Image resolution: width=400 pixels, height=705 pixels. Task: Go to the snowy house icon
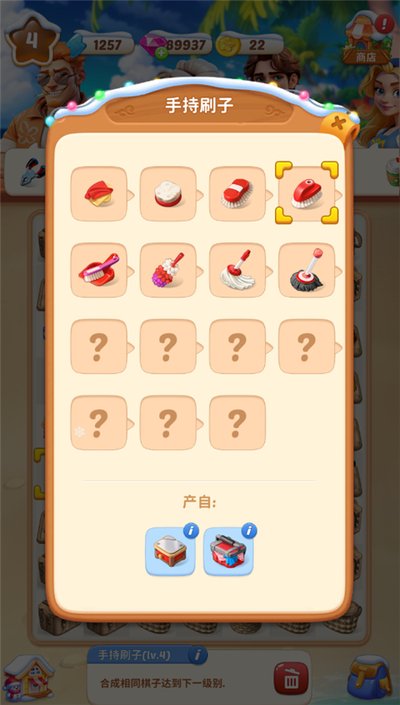[29, 678]
